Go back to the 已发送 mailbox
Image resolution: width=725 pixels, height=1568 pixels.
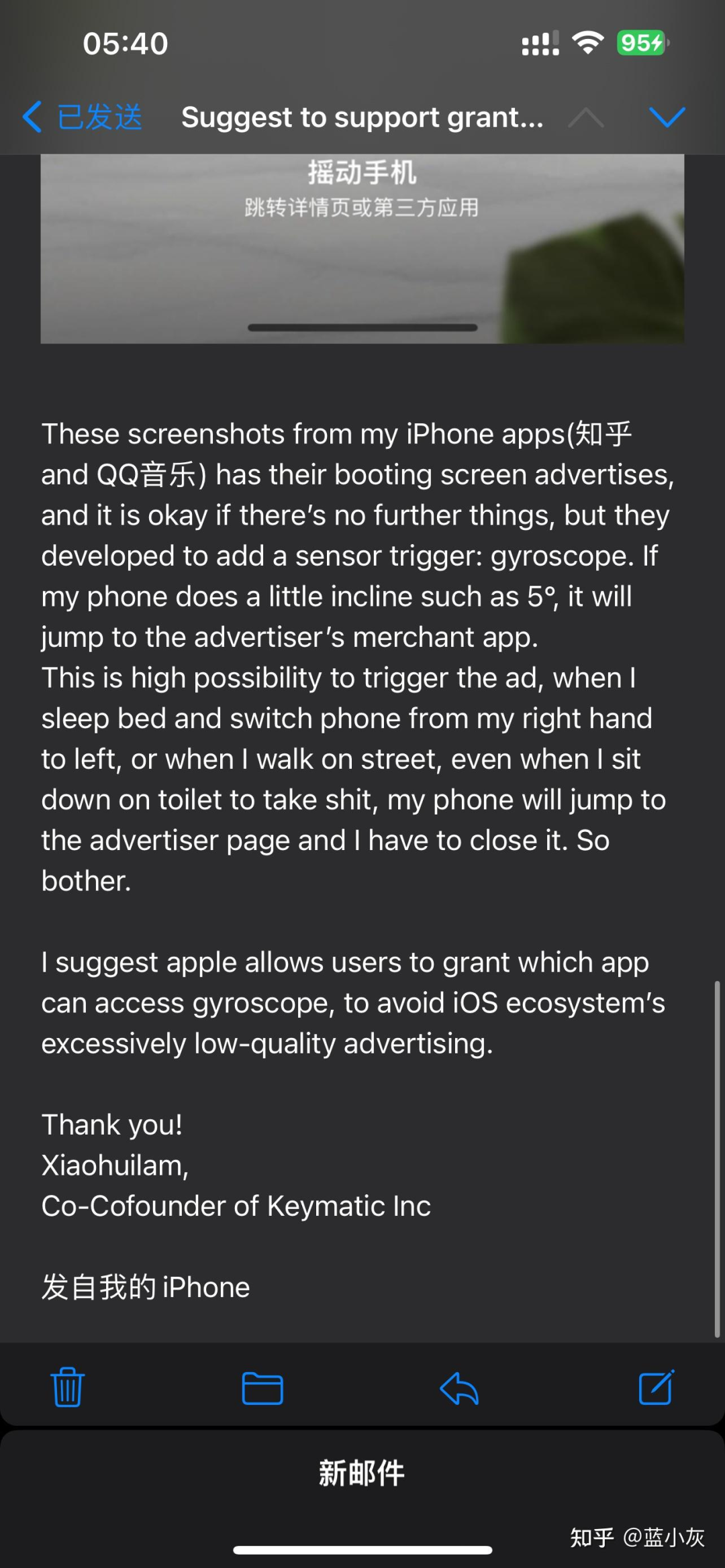pos(83,117)
